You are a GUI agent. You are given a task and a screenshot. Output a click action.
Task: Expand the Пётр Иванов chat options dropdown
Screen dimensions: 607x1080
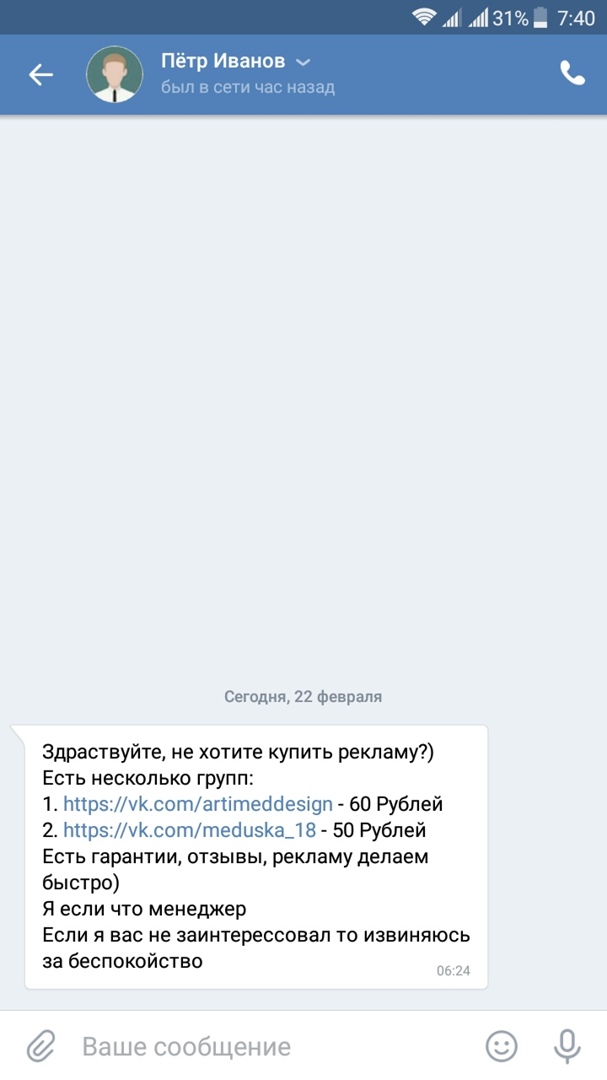point(303,62)
